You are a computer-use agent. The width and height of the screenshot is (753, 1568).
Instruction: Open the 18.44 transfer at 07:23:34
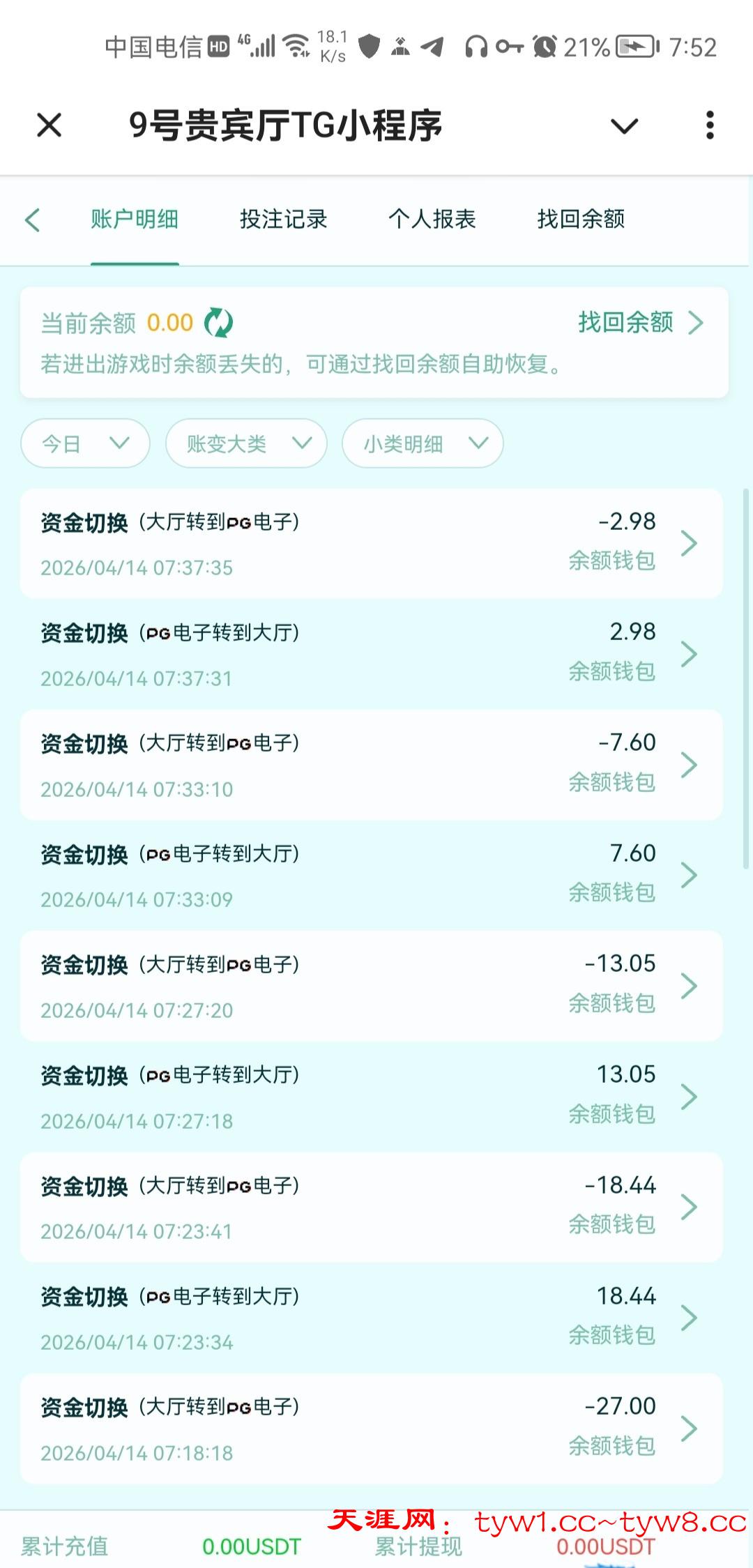(371, 1318)
